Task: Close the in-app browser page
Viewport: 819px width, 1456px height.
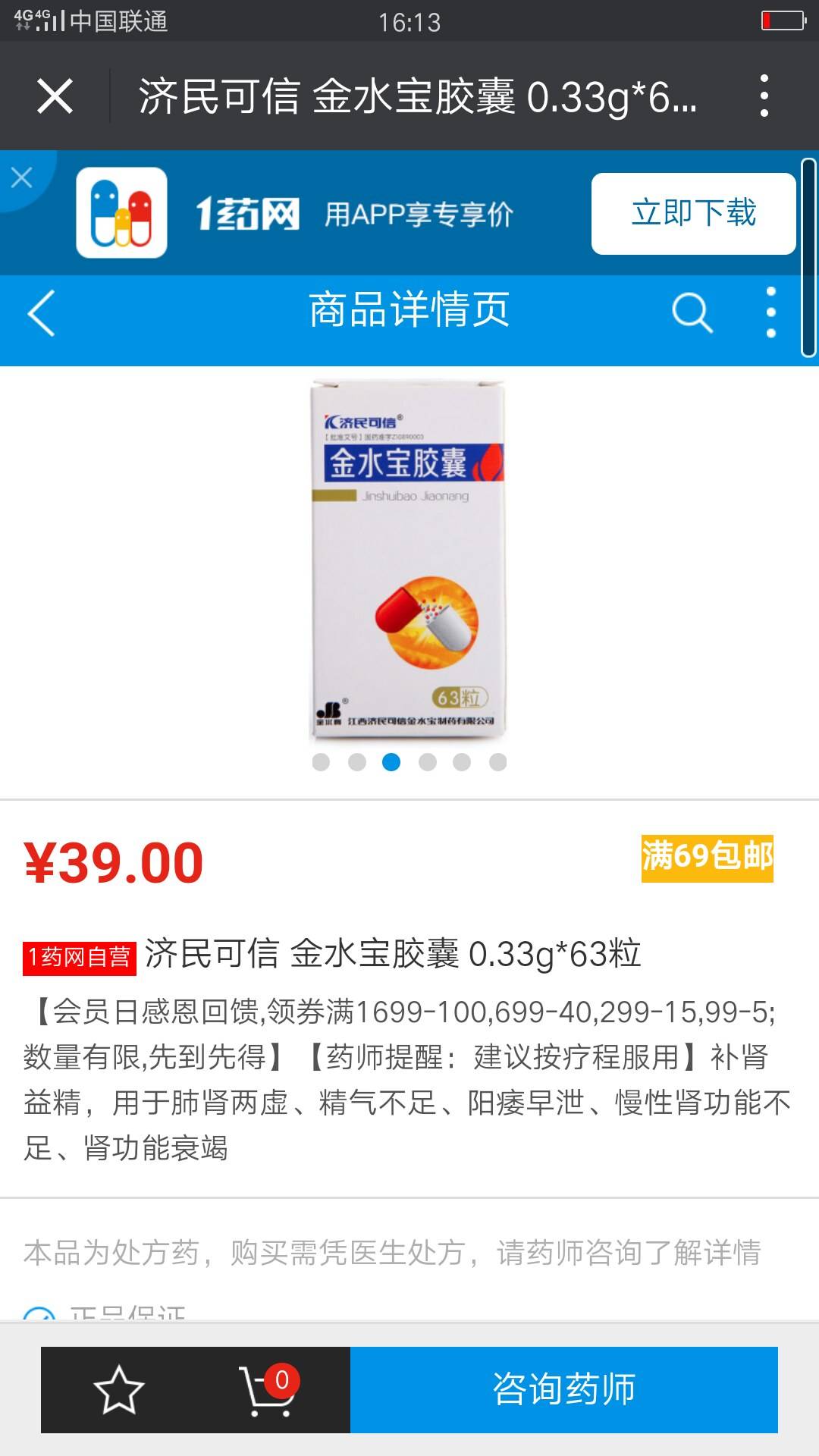Action: pos(55,96)
